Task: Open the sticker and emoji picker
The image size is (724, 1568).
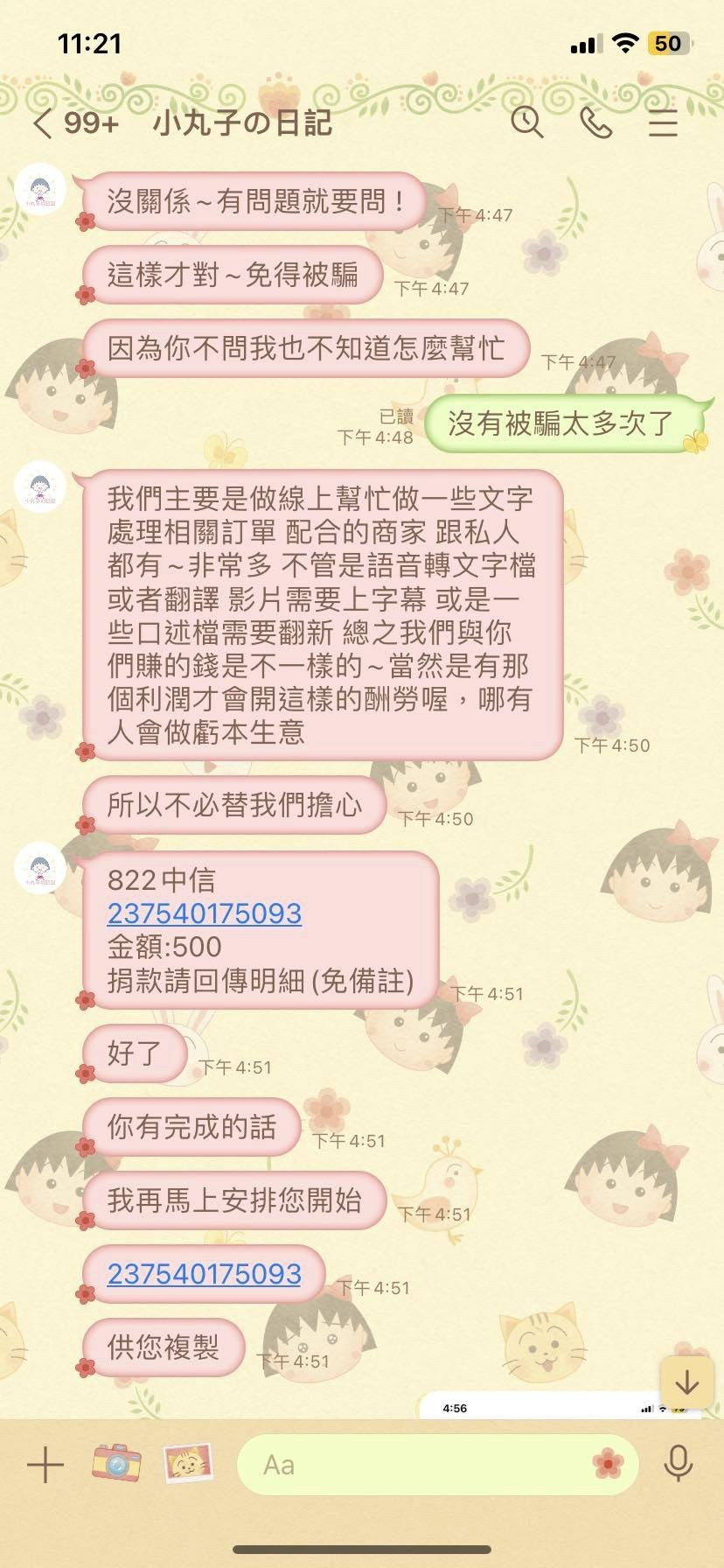Action: click(x=607, y=1463)
